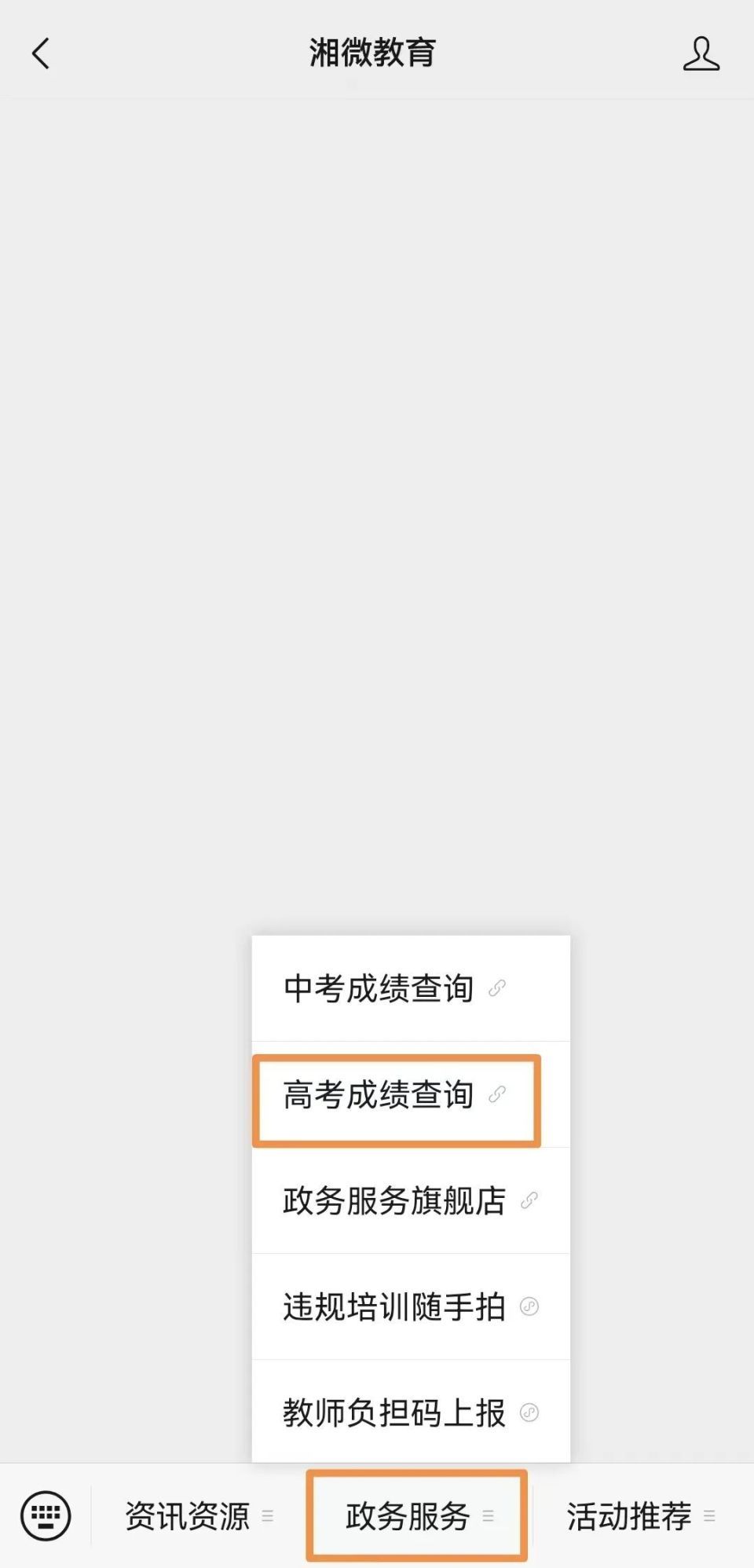Screen dimensions: 754x1568
Task: Open 政务服务旗舰店 service
Action: 393,1200
